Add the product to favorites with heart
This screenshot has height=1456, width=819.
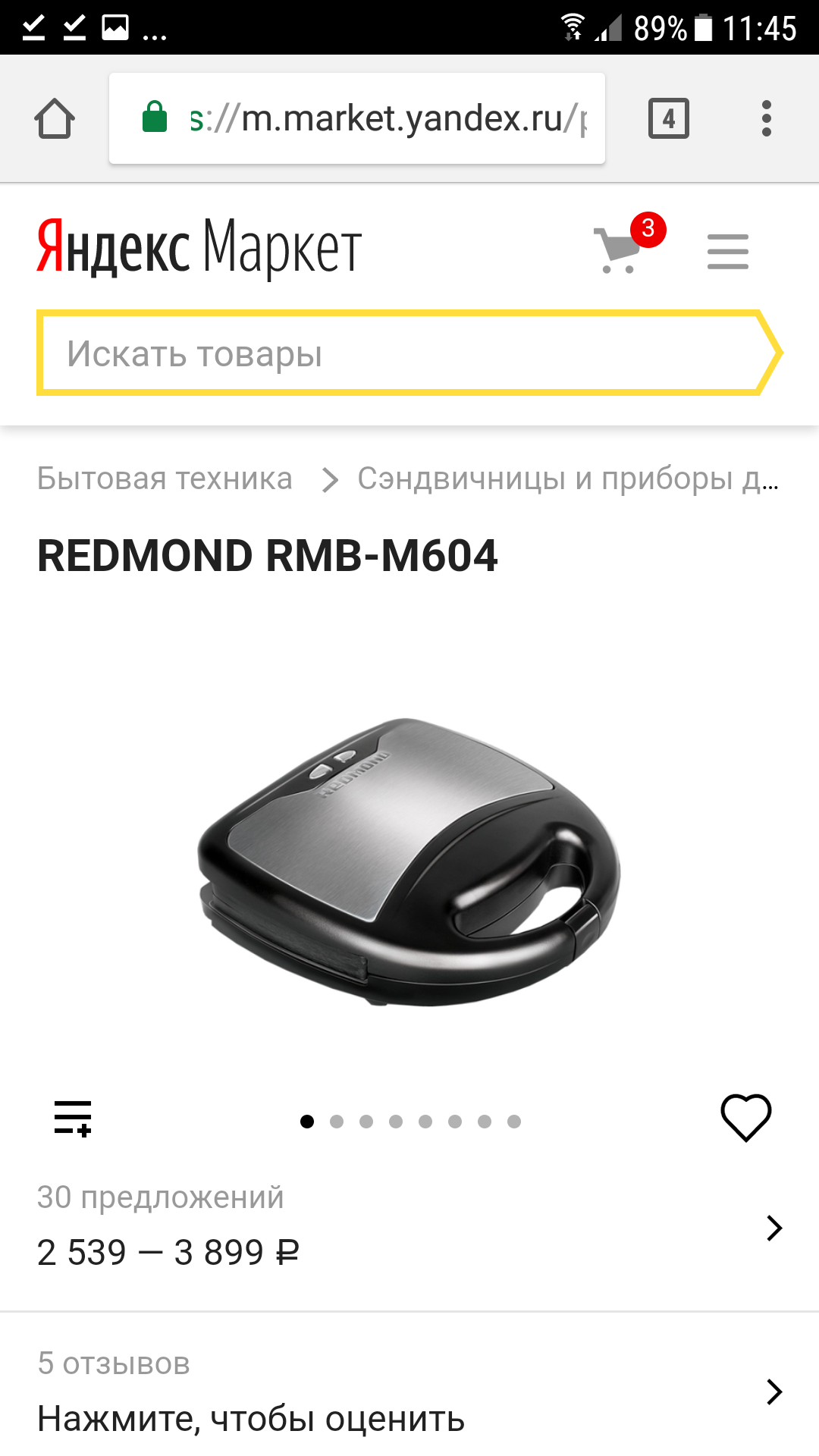pyautogui.click(x=746, y=1118)
